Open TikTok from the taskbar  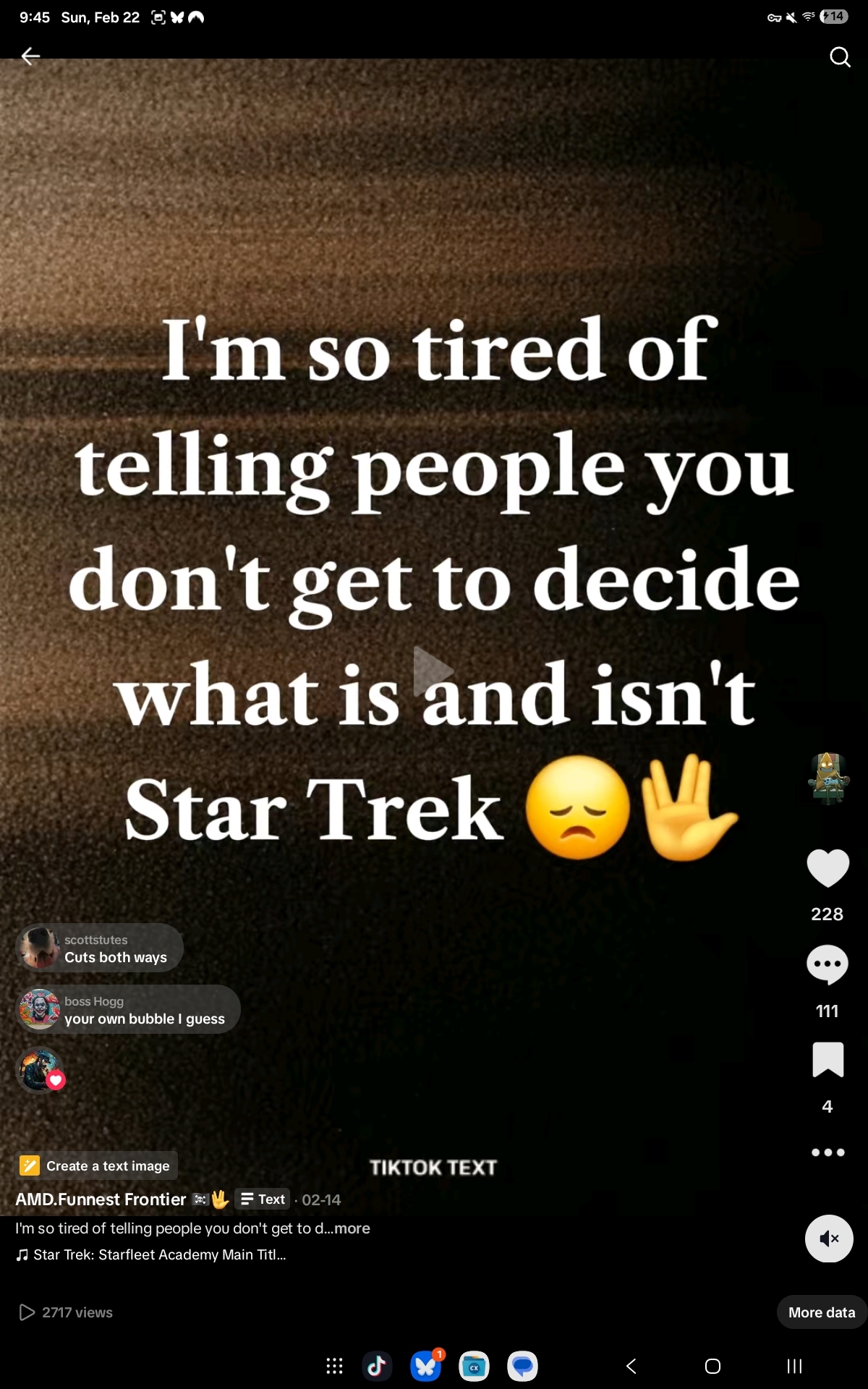tap(376, 1366)
